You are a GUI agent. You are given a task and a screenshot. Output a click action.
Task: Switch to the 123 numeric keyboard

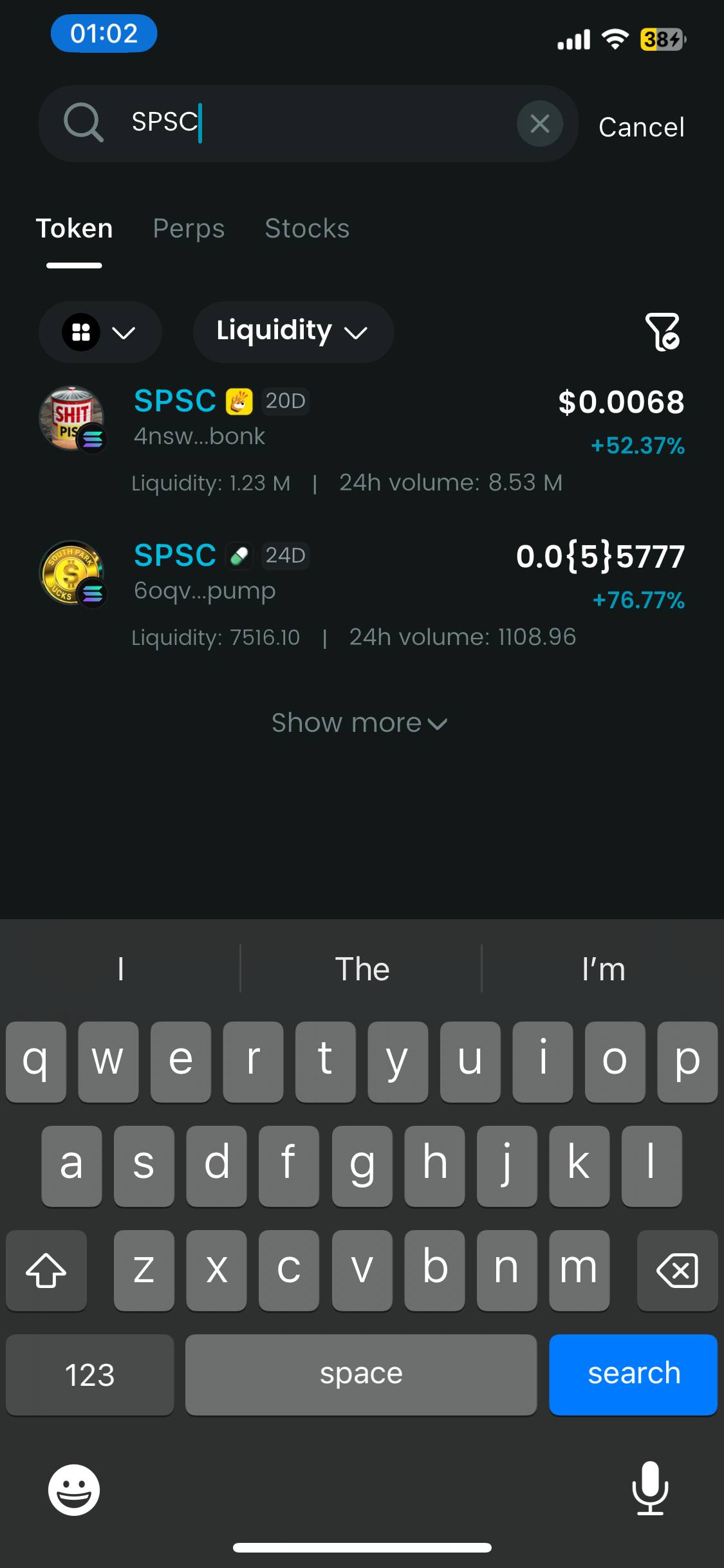click(x=89, y=1374)
